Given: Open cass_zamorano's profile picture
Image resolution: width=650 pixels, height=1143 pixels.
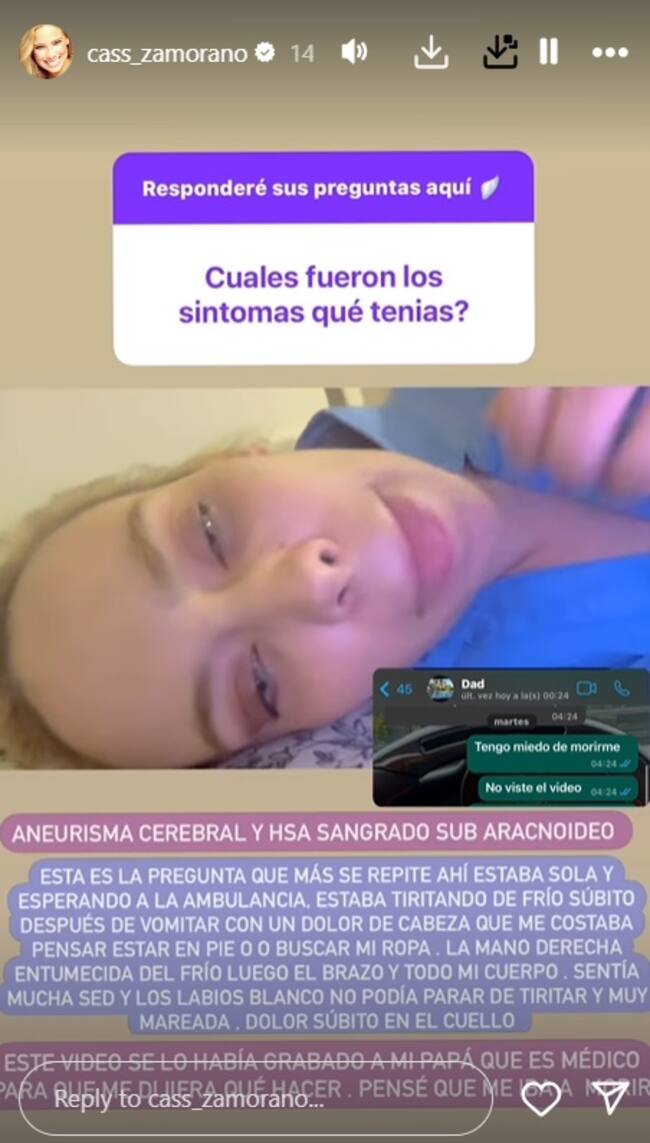Looking at the screenshot, I should 45,52.
